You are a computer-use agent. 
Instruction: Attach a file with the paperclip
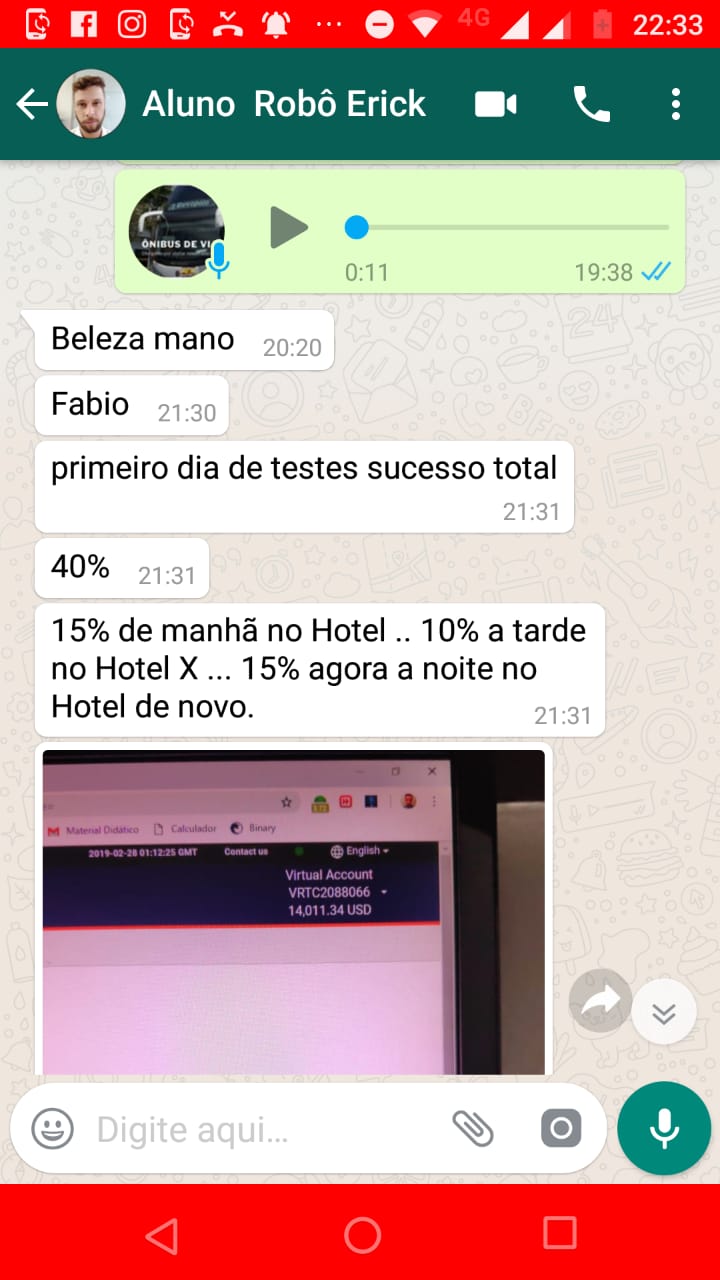pyautogui.click(x=473, y=1129)
